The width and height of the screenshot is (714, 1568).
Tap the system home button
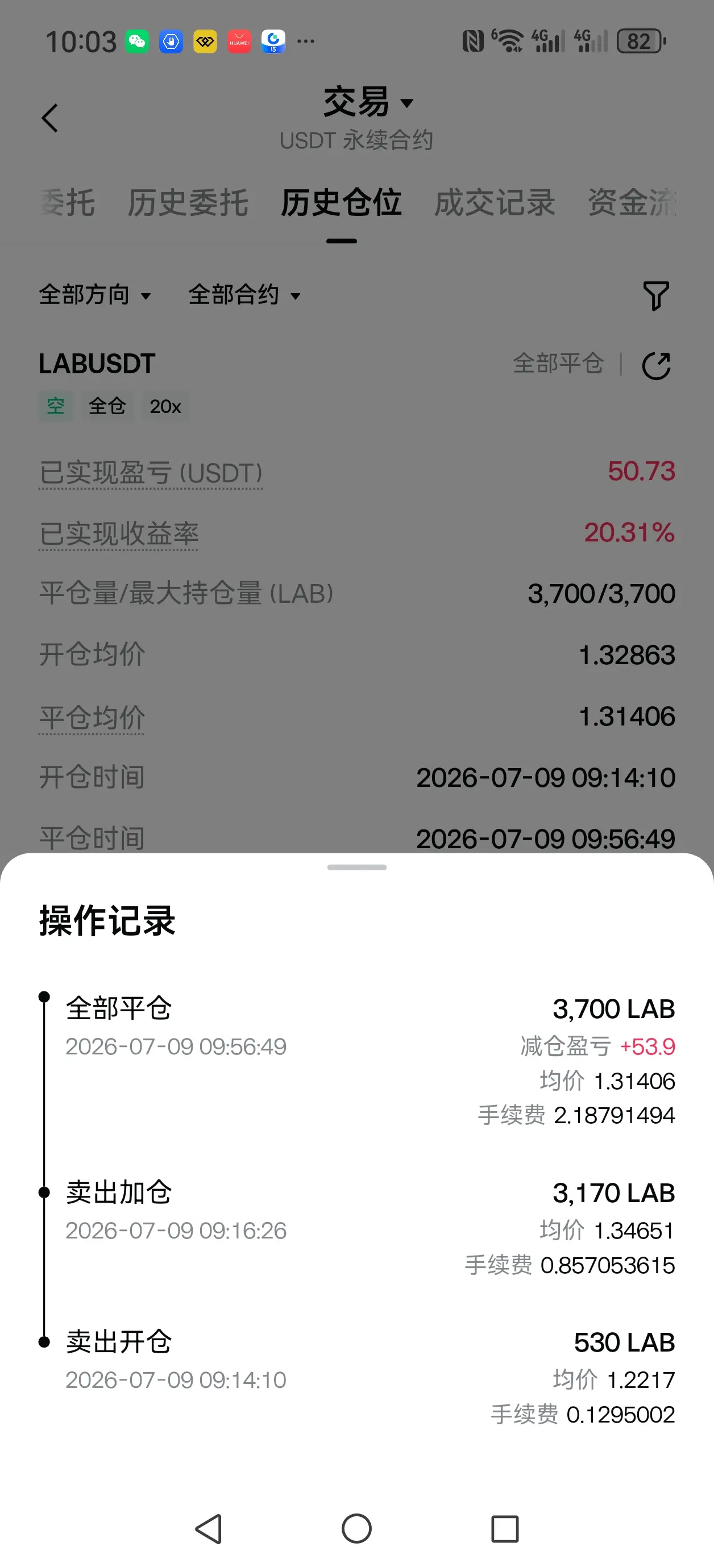tap(357, 1528)
